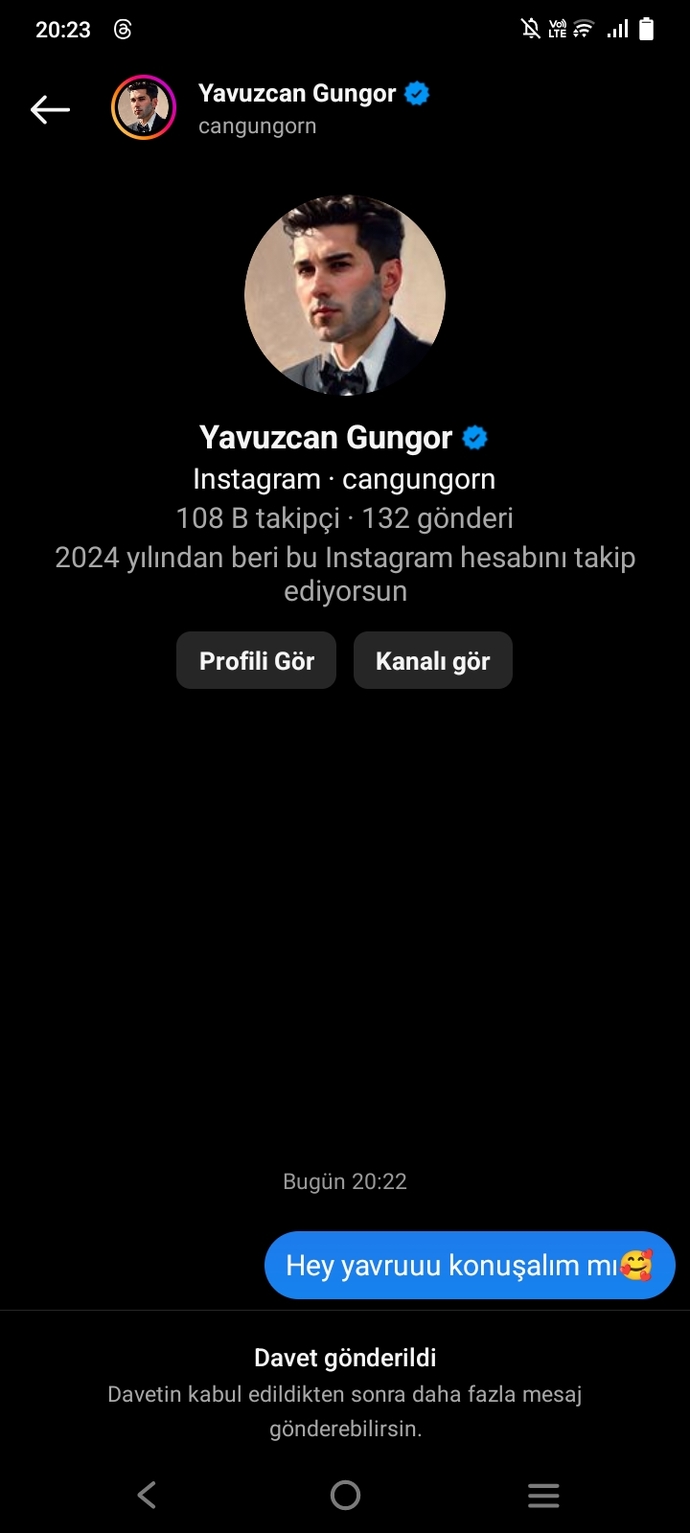Open Yavuzcan Gungor's story from header avatar

point(143,108)
